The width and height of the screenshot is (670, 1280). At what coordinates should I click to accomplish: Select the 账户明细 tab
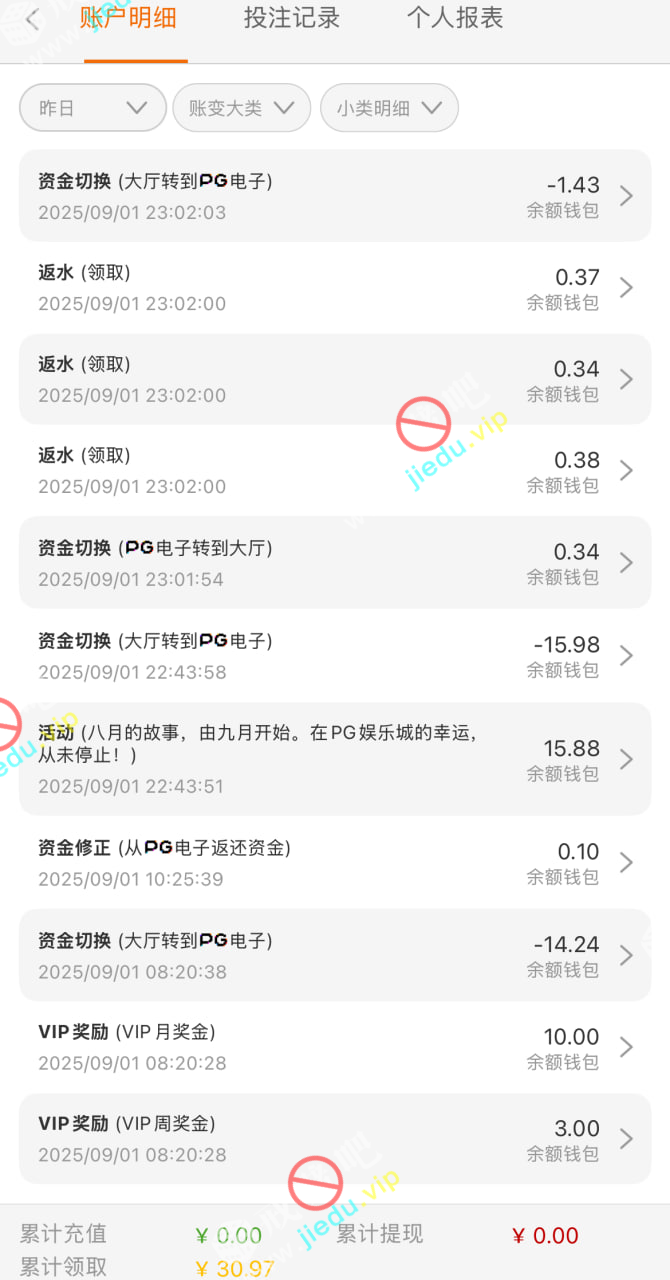pyautogui.click(x=135, y=18)
